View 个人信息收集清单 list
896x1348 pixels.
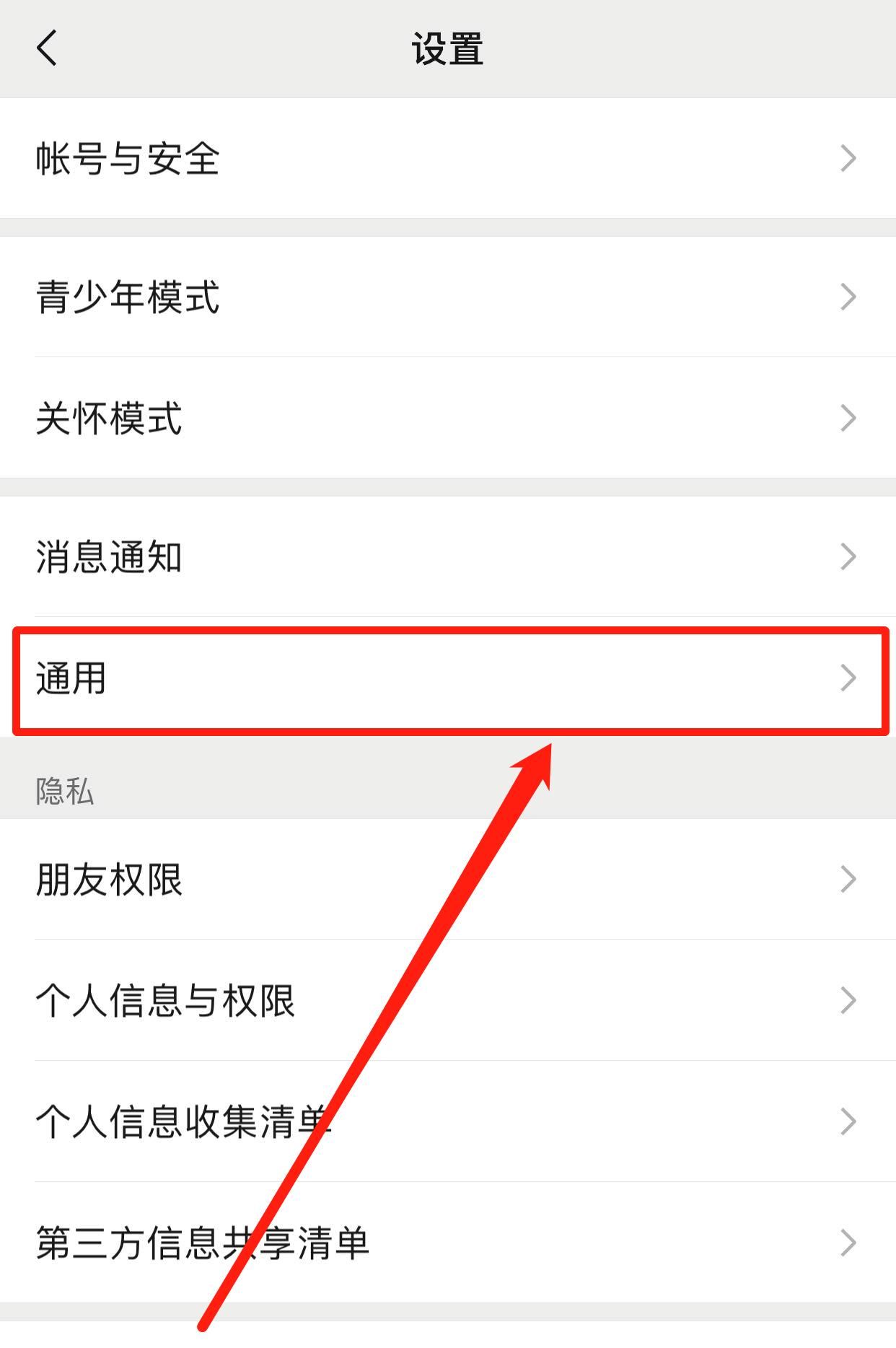click(289, 1121)
